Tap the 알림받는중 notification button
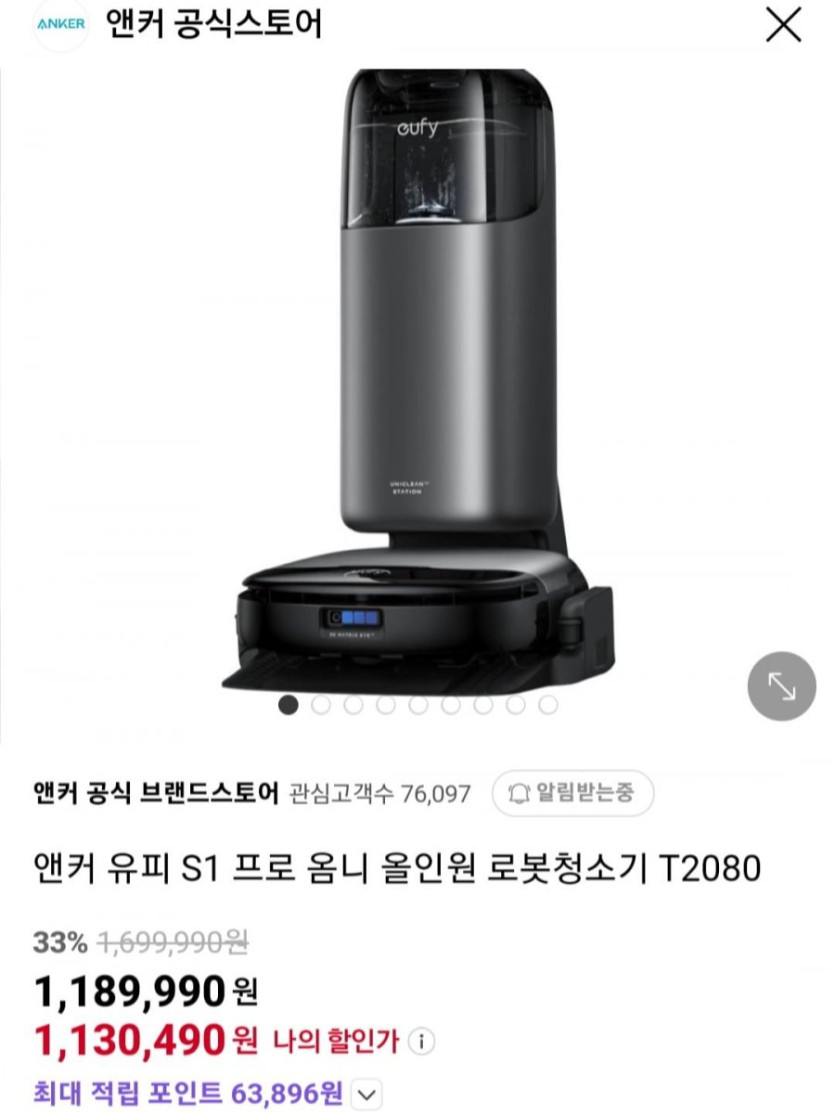 [x=572, y=793]
